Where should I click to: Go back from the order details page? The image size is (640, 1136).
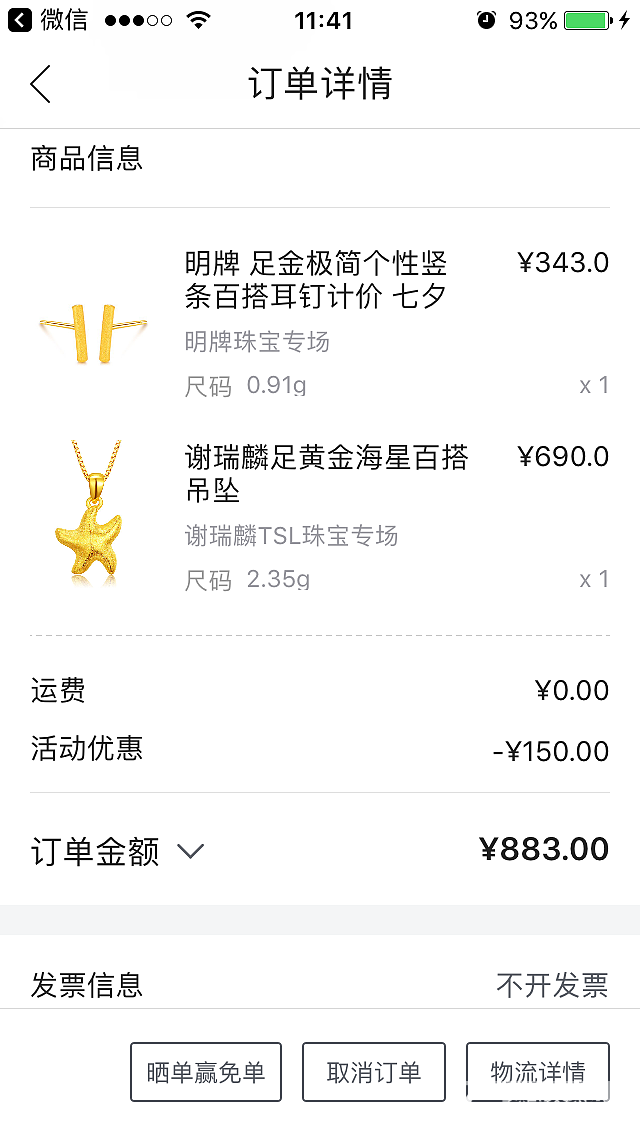coord(41,84)
